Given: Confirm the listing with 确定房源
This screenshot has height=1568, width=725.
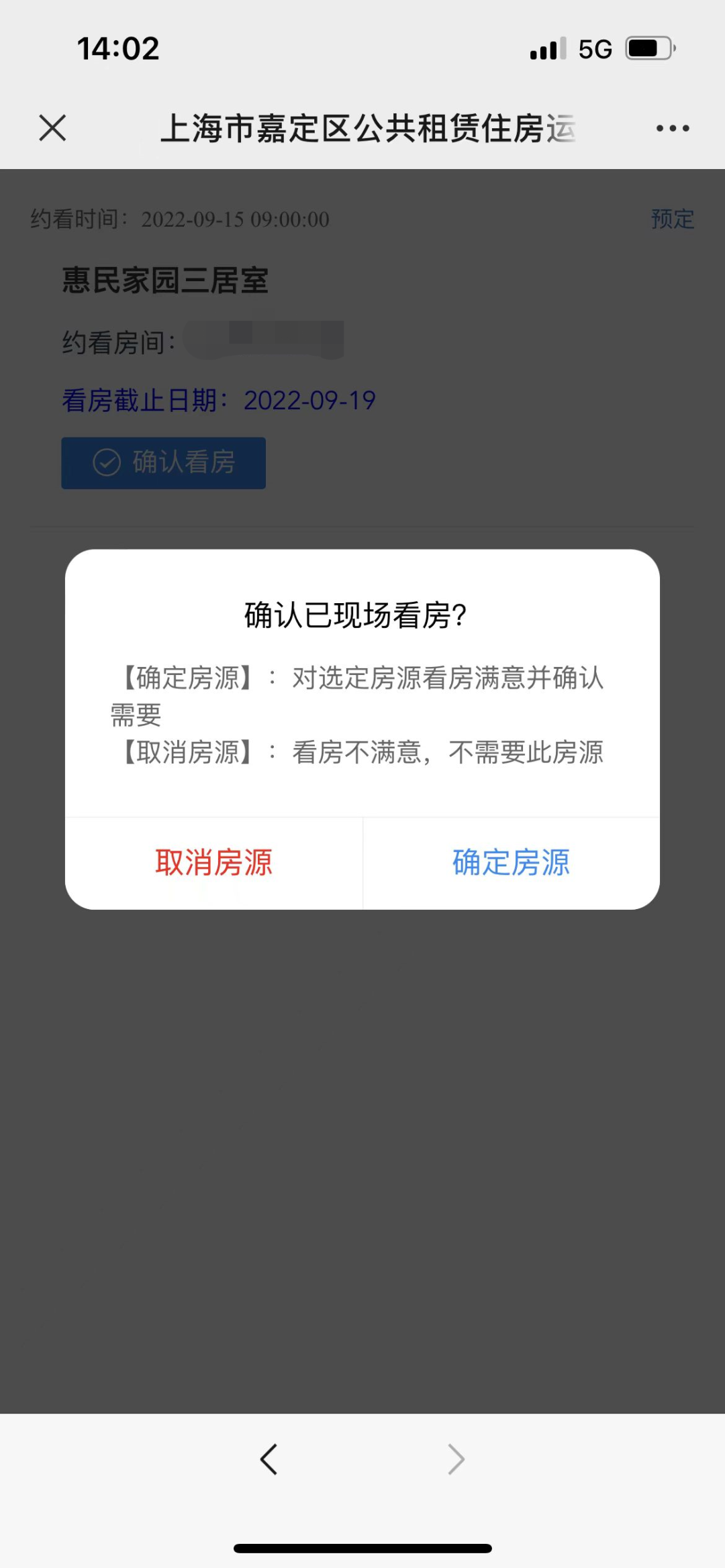Looking at the screenshot, I should (x=511, y=863).
